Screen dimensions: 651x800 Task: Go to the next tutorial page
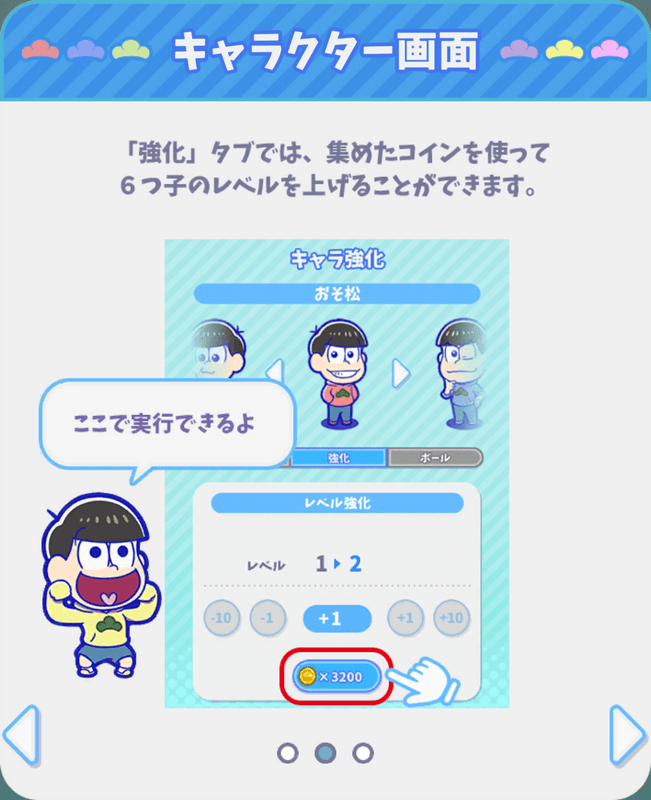click(627, 736)
